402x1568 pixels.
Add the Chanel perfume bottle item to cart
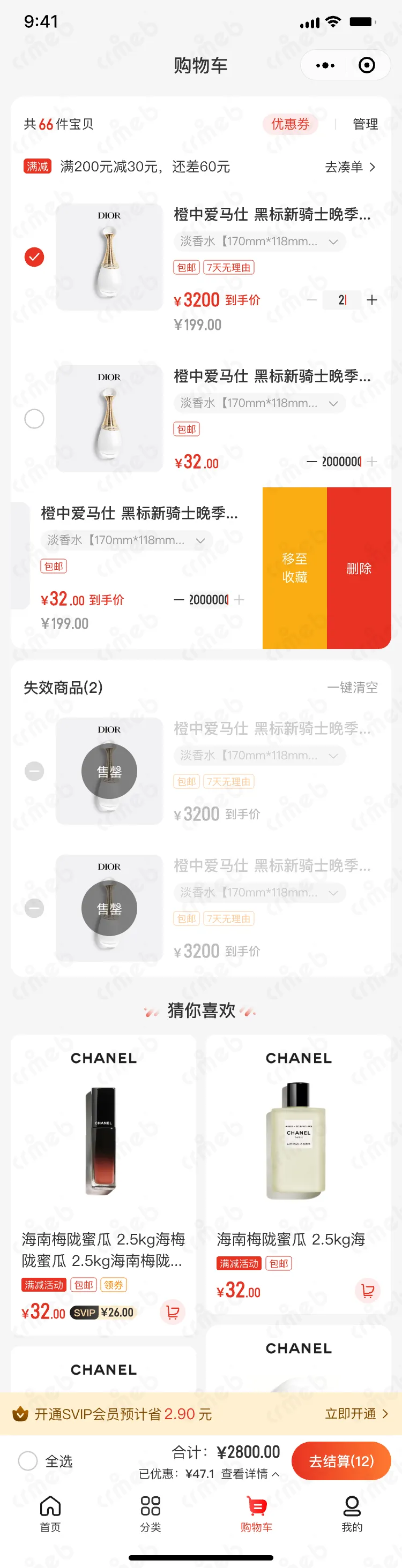tap(367, 1290)
